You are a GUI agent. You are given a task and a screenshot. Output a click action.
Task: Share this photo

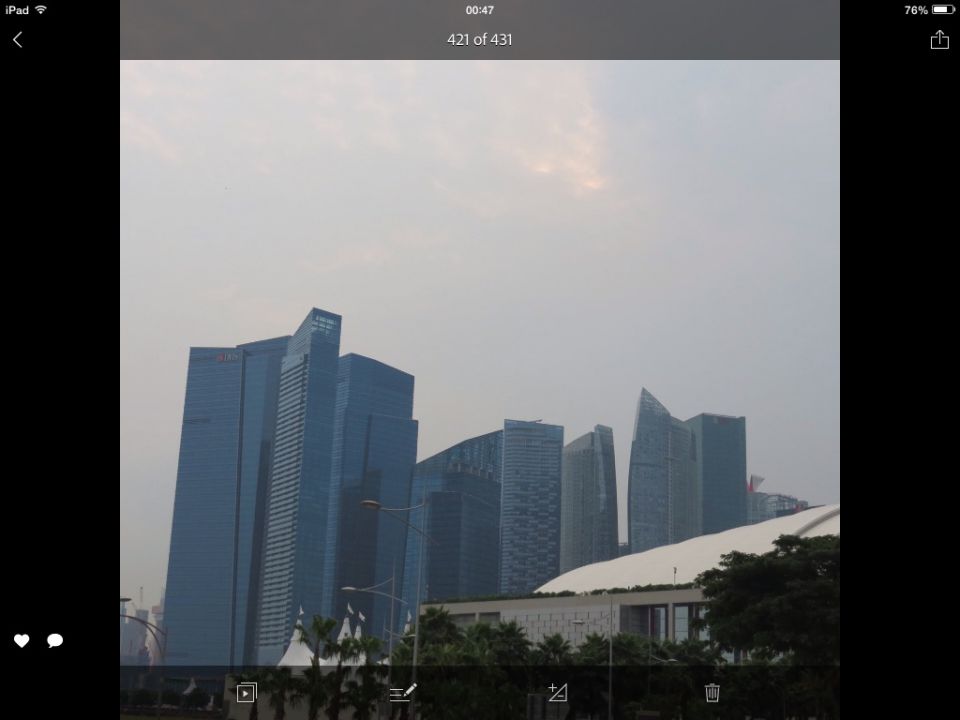(x=939, y=39)
